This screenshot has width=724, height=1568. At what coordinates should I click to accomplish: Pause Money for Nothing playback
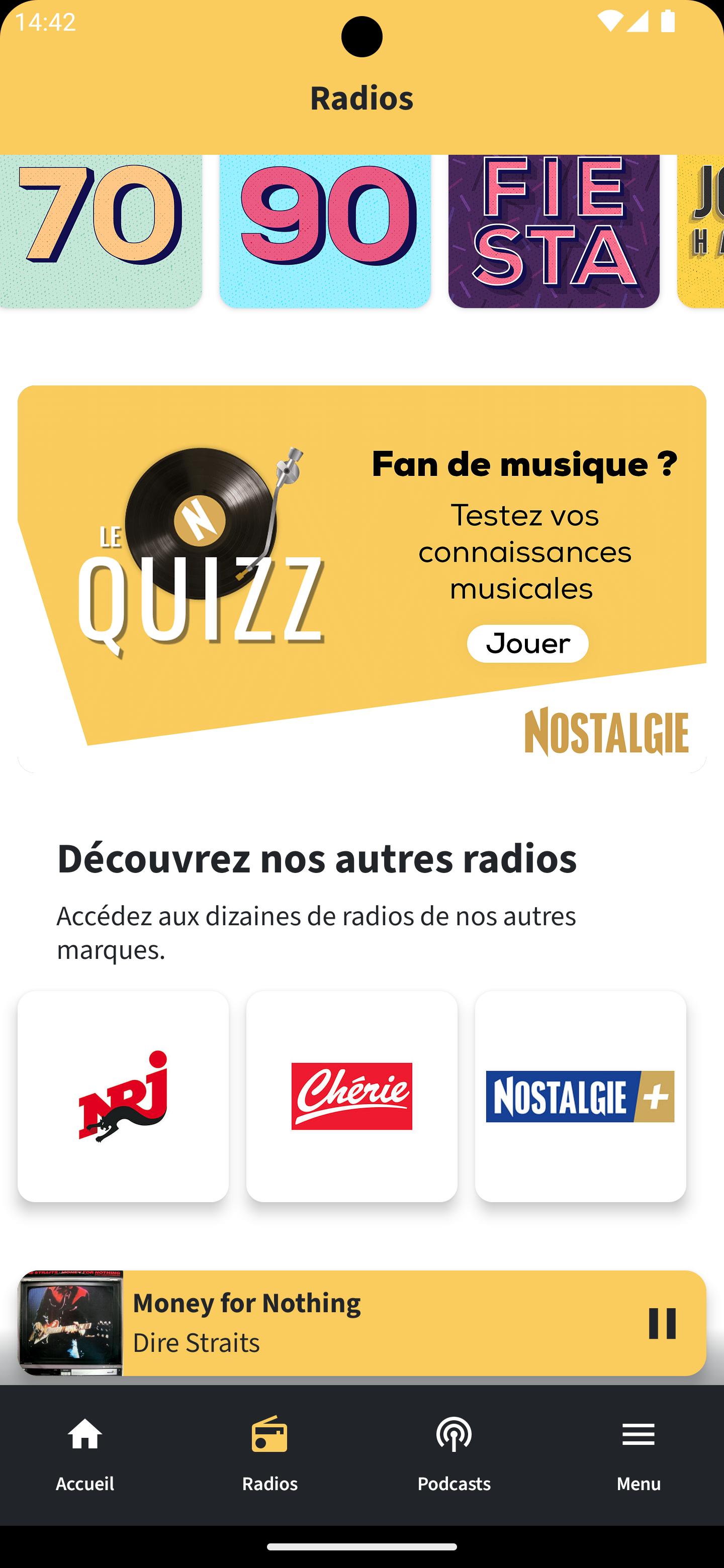click(662, 1323)
